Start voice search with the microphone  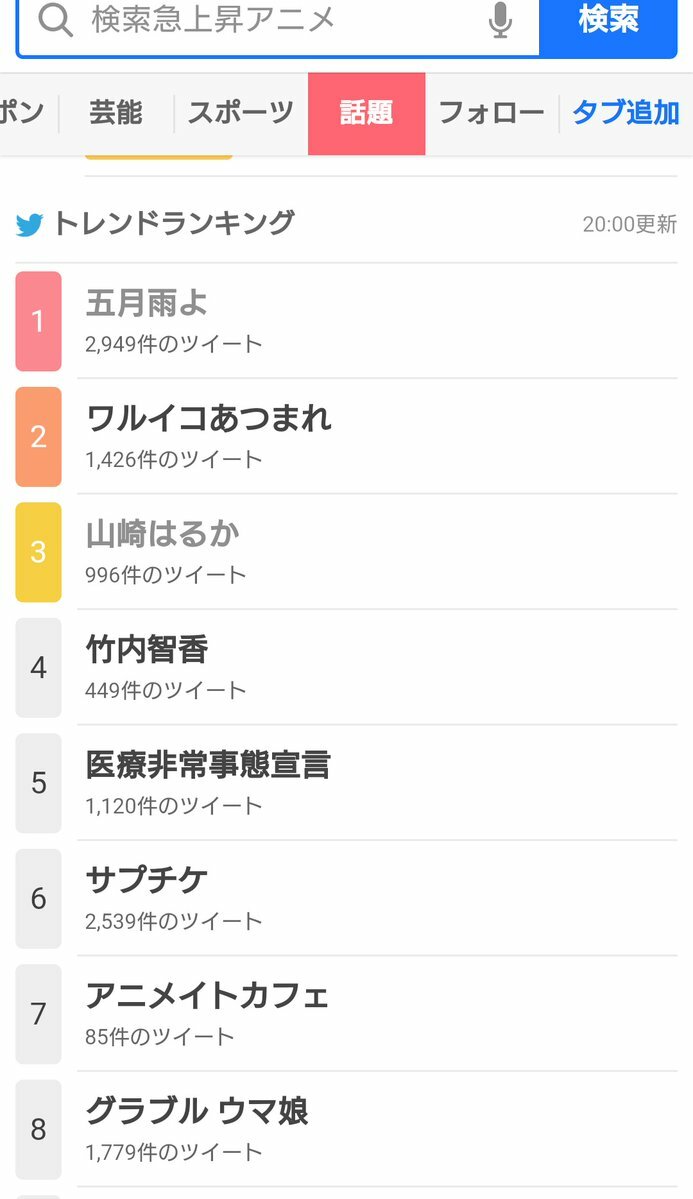point(500,21)
